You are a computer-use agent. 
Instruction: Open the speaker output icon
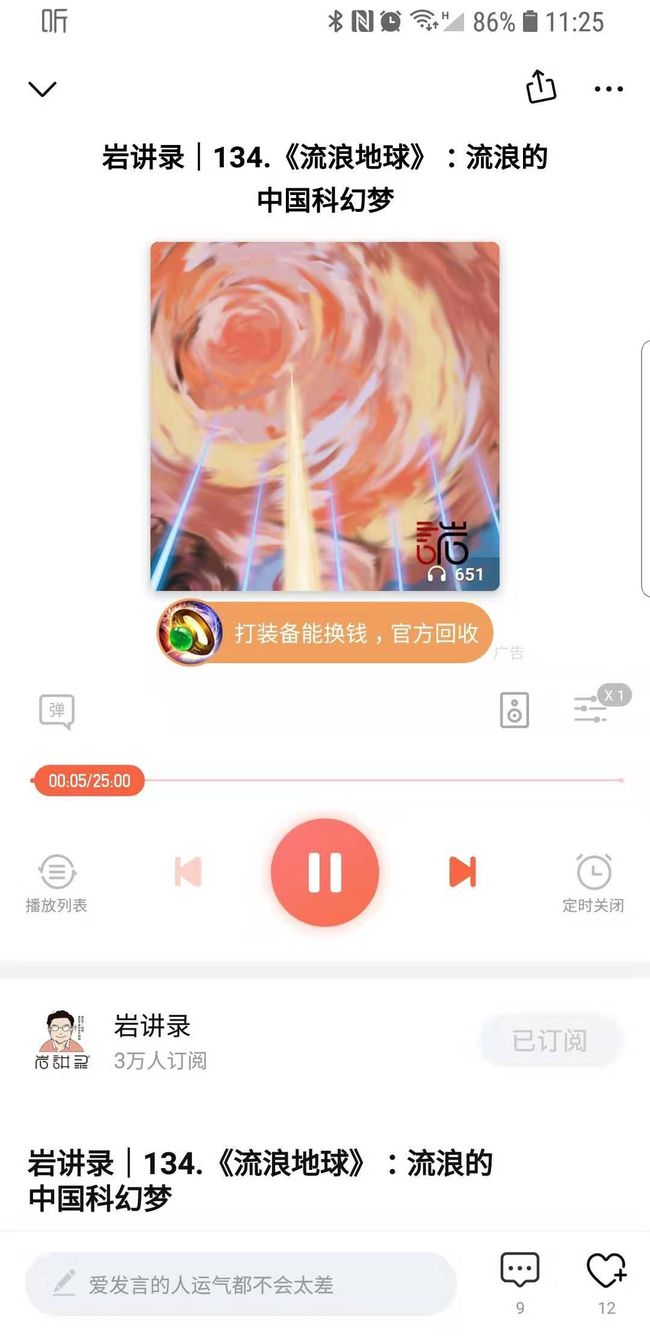pyautogui.click(x=514, y=710)
